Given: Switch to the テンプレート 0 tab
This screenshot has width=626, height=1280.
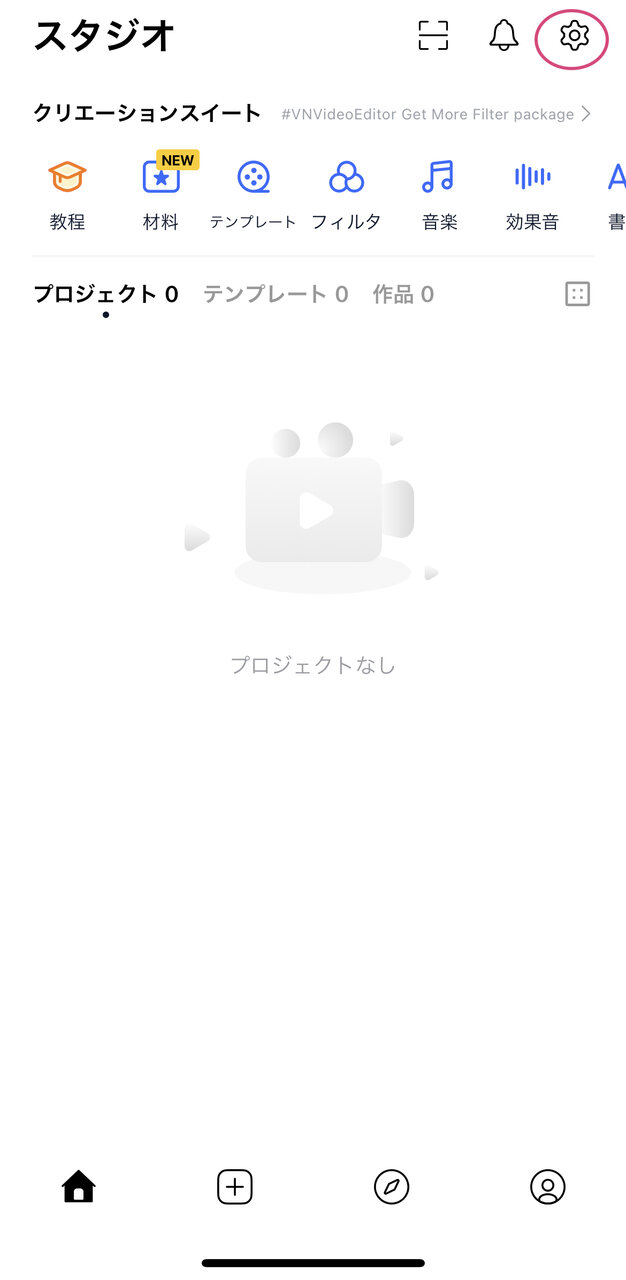Looking at the screenshot, I should [x=276, y=294].
